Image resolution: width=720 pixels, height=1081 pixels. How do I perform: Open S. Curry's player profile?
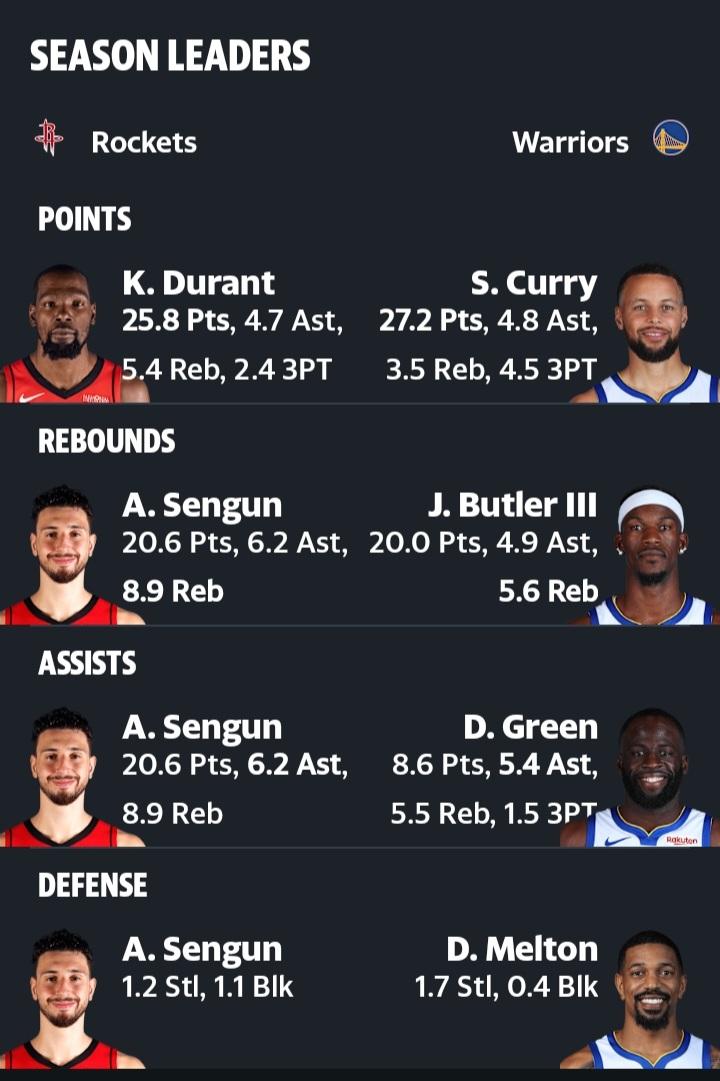point(534,283)
